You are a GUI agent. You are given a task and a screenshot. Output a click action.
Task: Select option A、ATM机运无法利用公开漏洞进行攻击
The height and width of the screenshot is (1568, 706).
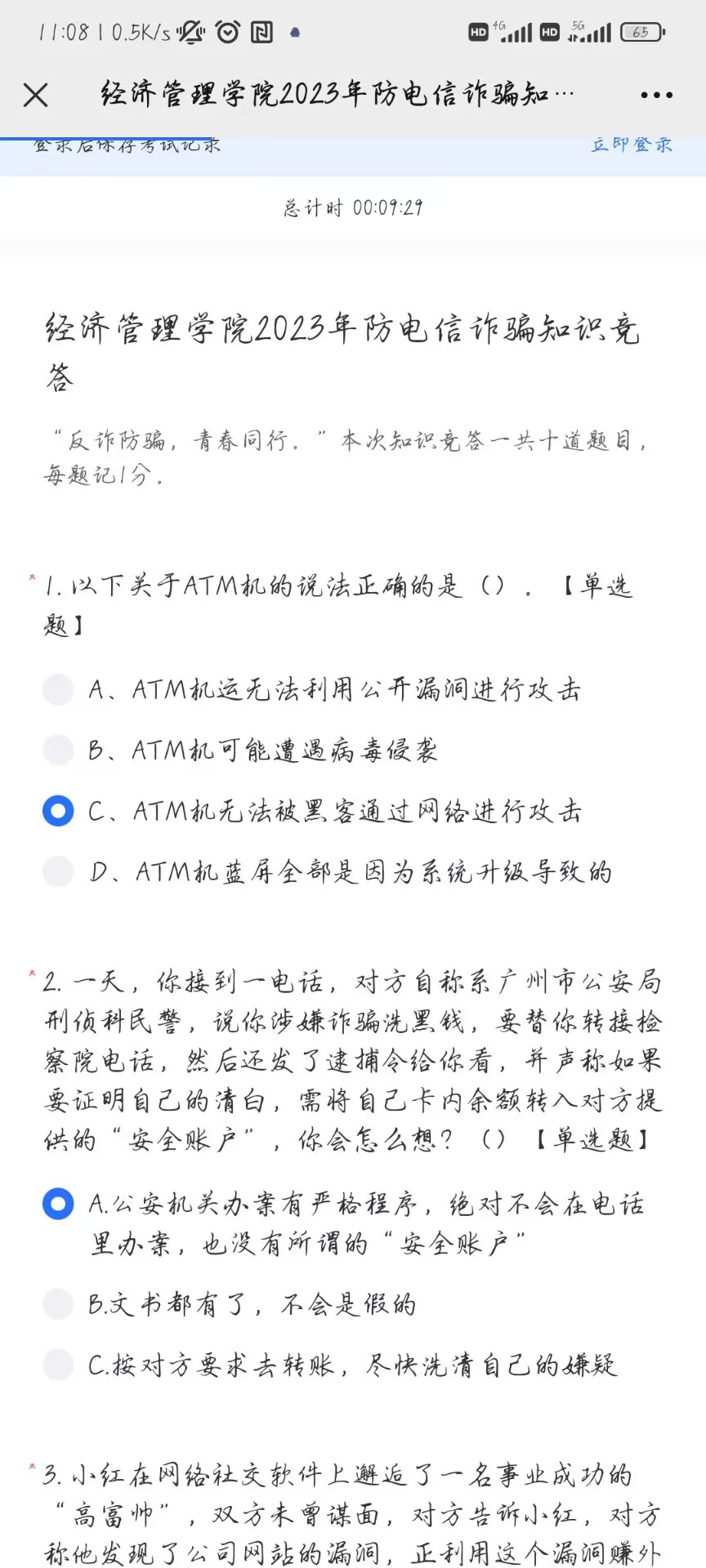pos(58,689)
